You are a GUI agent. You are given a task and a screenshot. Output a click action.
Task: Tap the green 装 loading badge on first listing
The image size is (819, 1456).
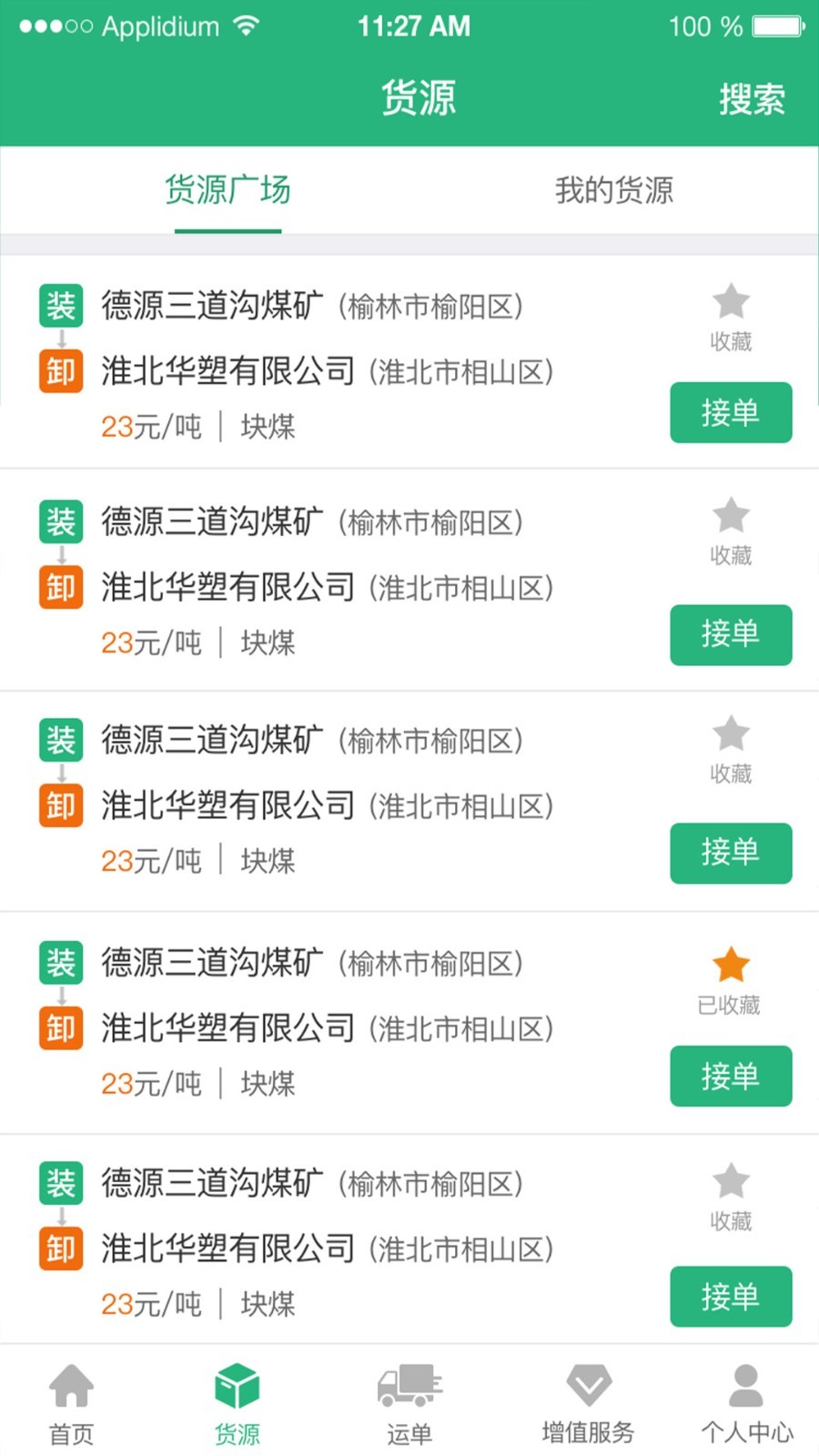pyautogui.click(x=60, y=307)
